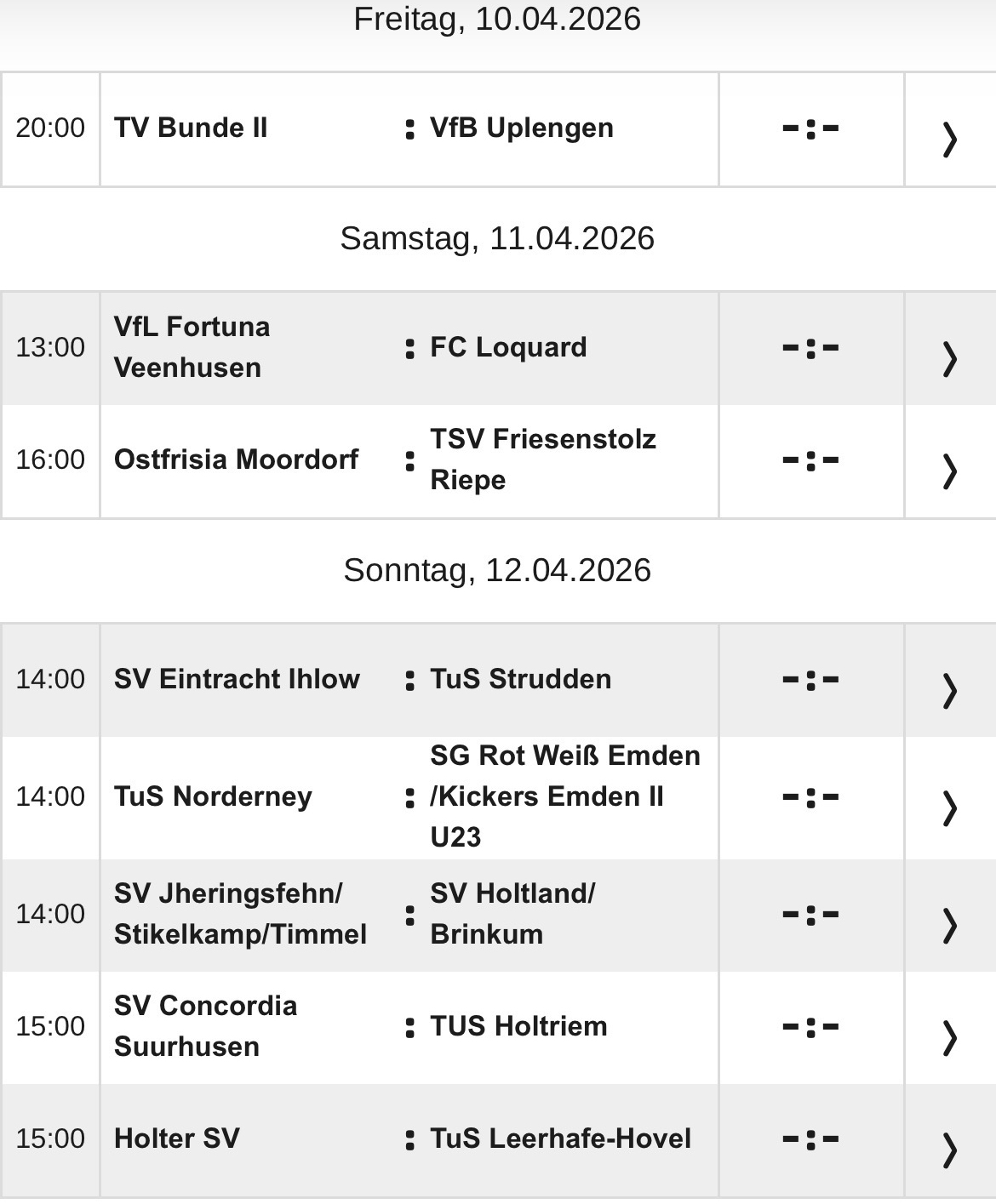996x1204 pixels.
Task: Open SV Jheringsfehn vs SV Holtland/Brinkum match
Action: 949,924
